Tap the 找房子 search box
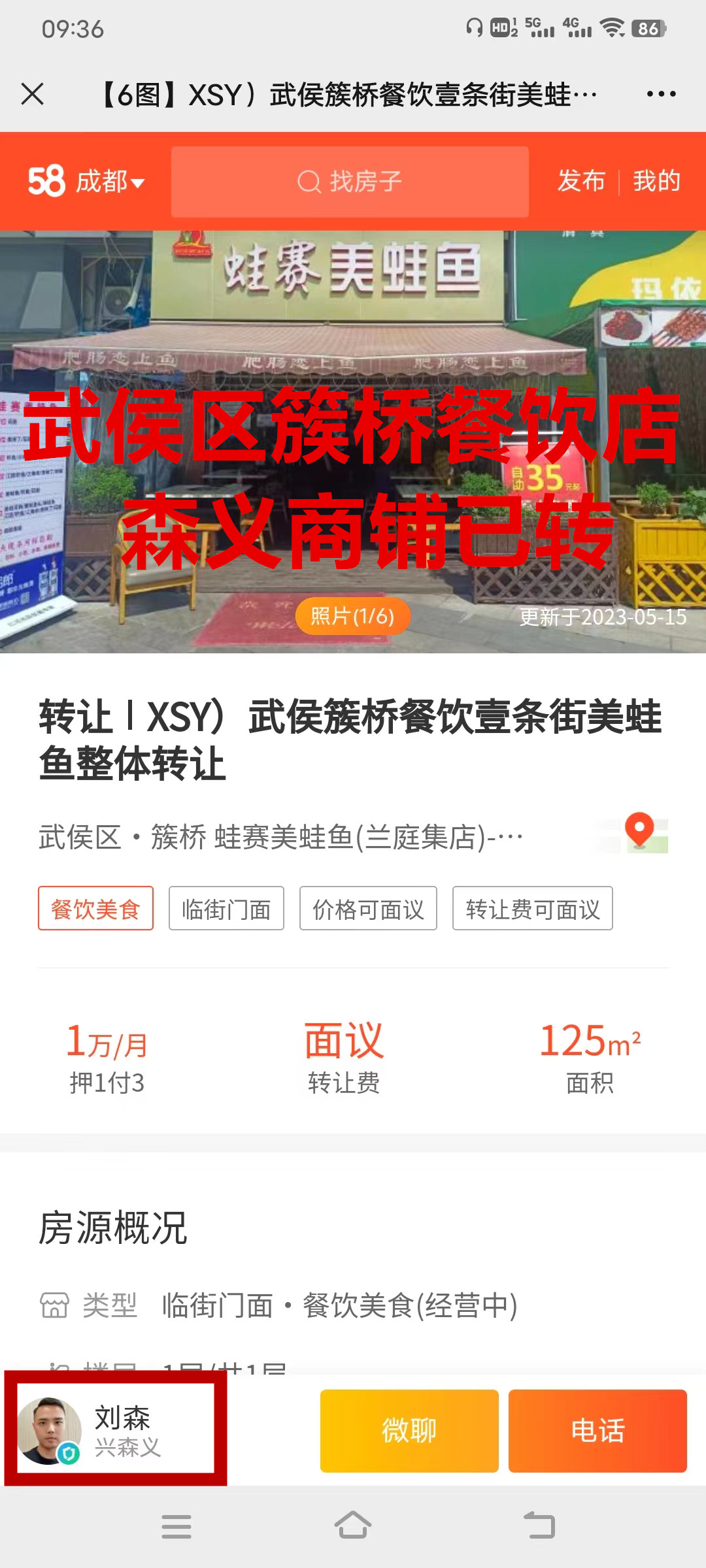The height and width of the screenshot is (1568, 706). 350,182
